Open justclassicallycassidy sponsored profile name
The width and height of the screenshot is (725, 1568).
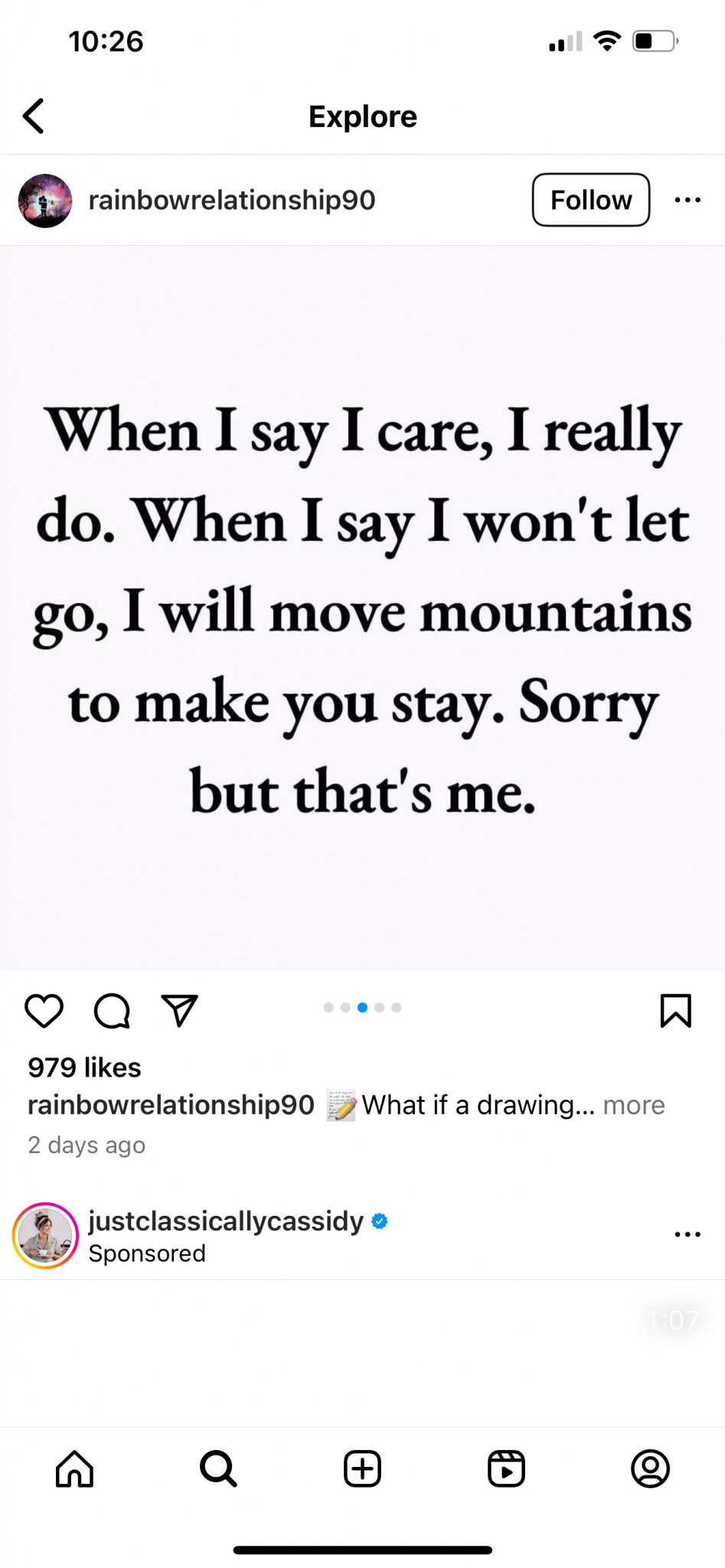tap(226, 1220)
